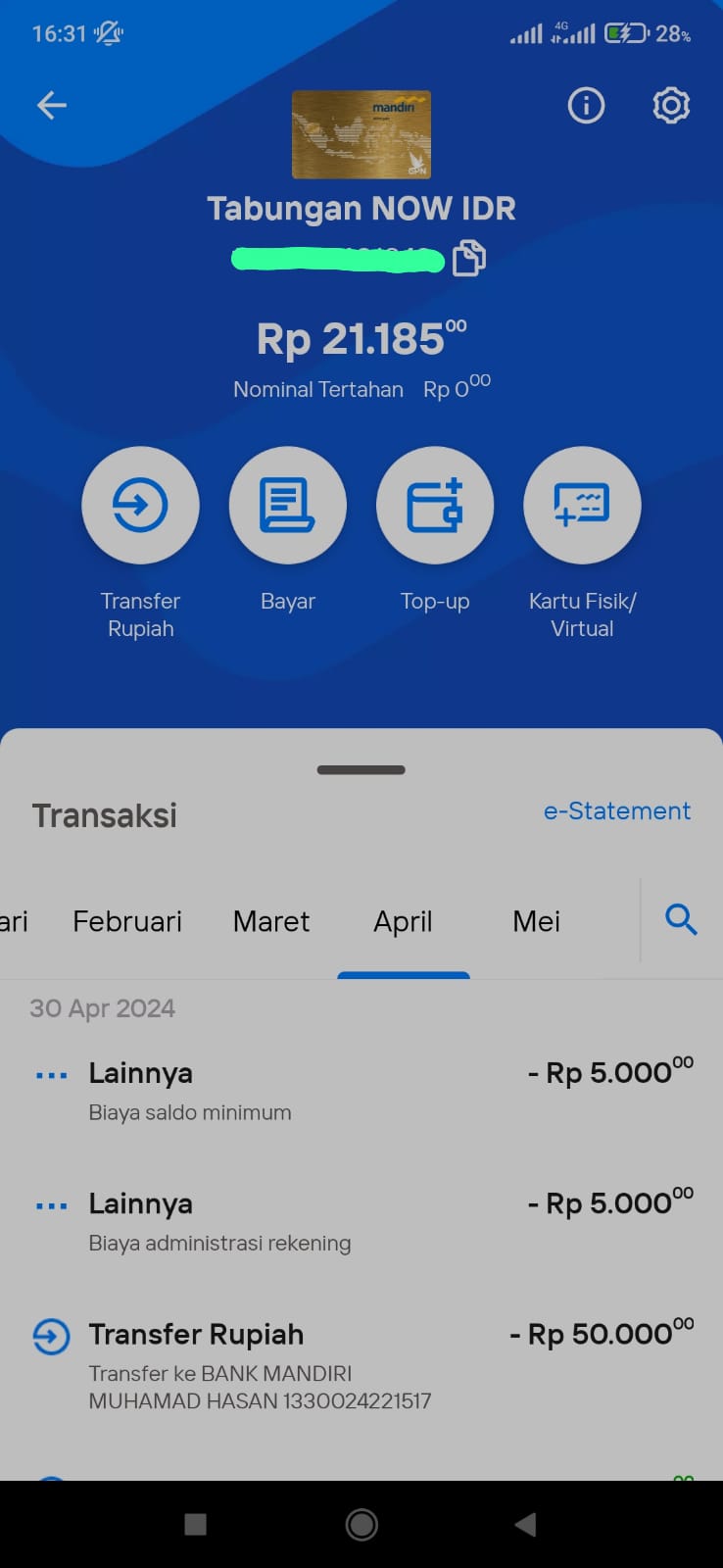
Task: Open recent apps from navigation bar
Action: (196, 1524)
